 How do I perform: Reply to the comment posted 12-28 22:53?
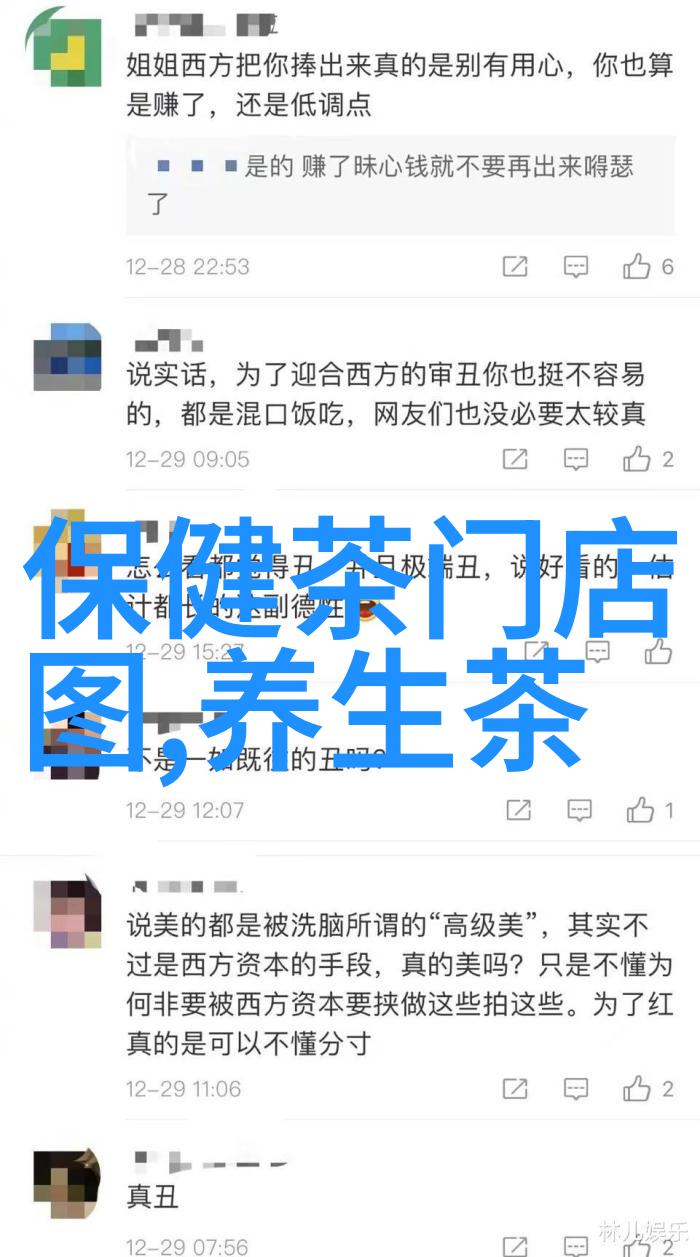point(576,266)
